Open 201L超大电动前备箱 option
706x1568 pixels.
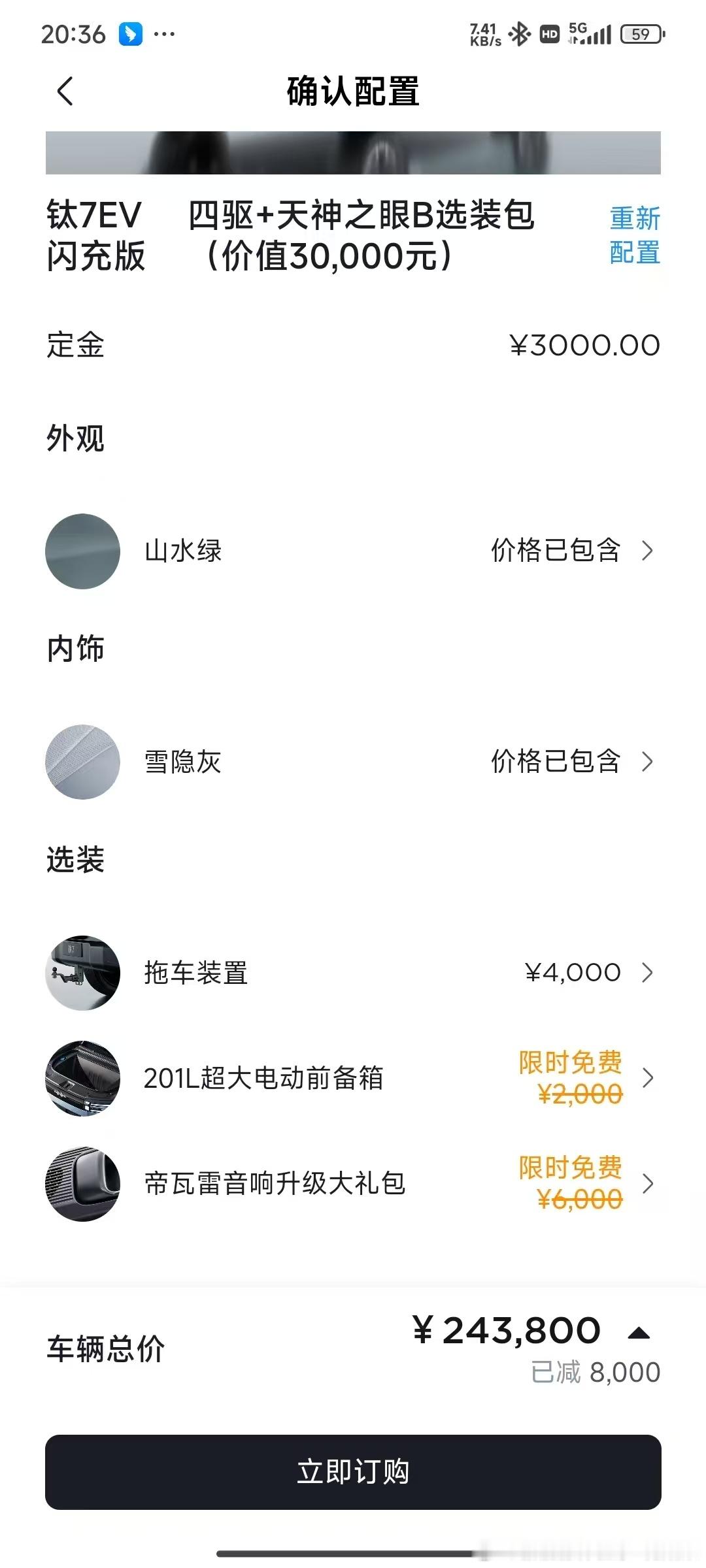point(353,1078)
